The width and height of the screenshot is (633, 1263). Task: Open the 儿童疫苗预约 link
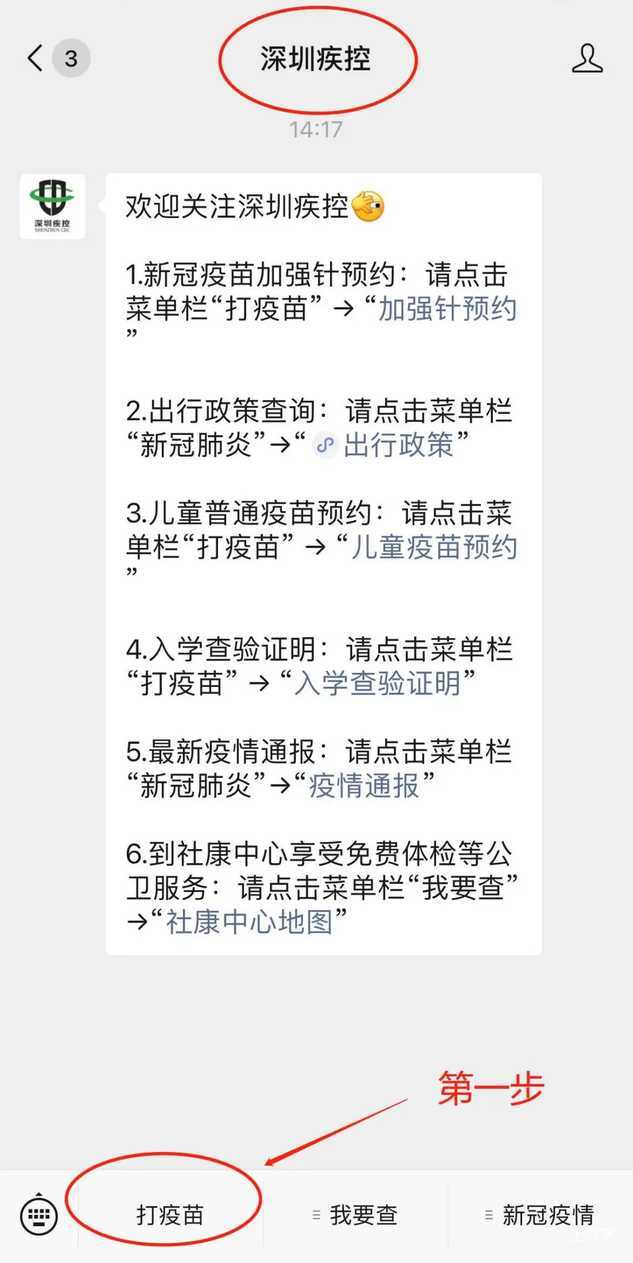point(433,547)
